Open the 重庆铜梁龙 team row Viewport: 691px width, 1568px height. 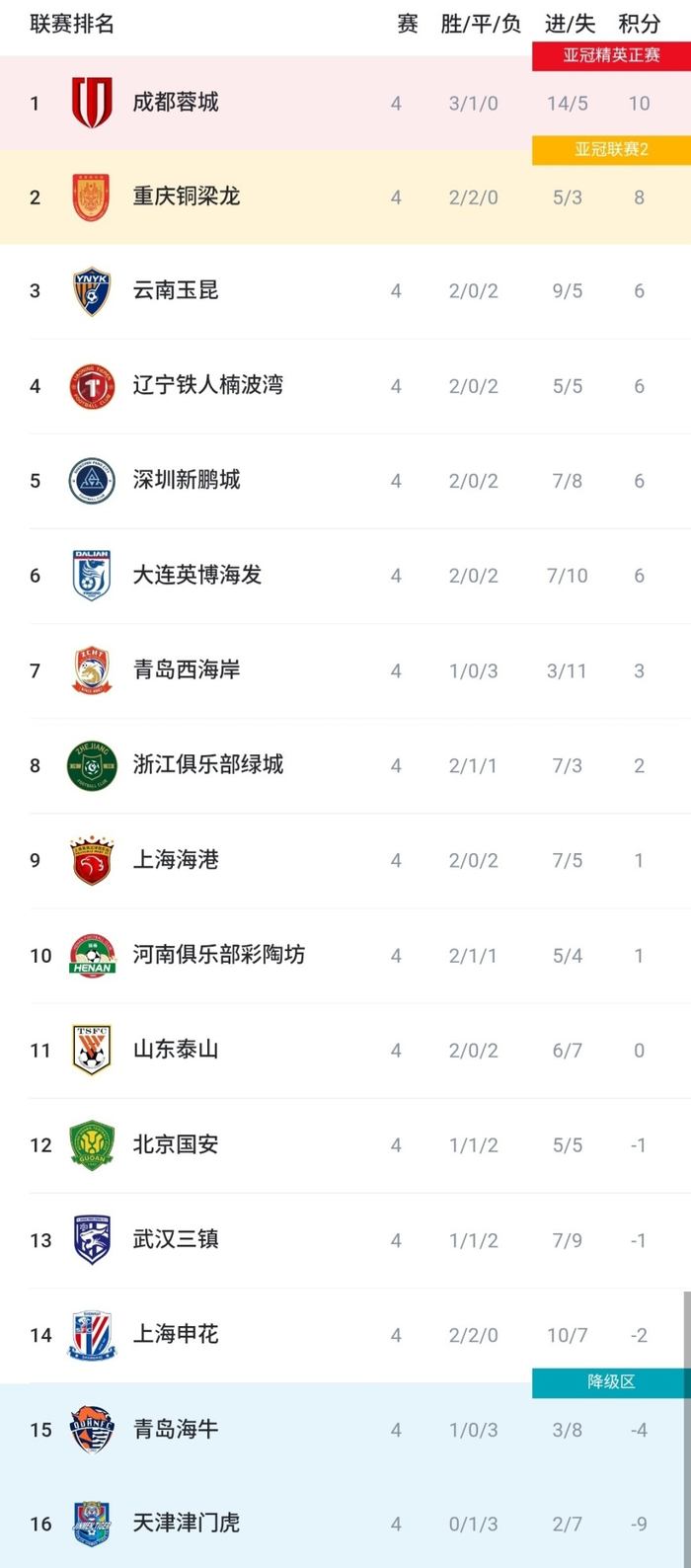pos(187,196)
